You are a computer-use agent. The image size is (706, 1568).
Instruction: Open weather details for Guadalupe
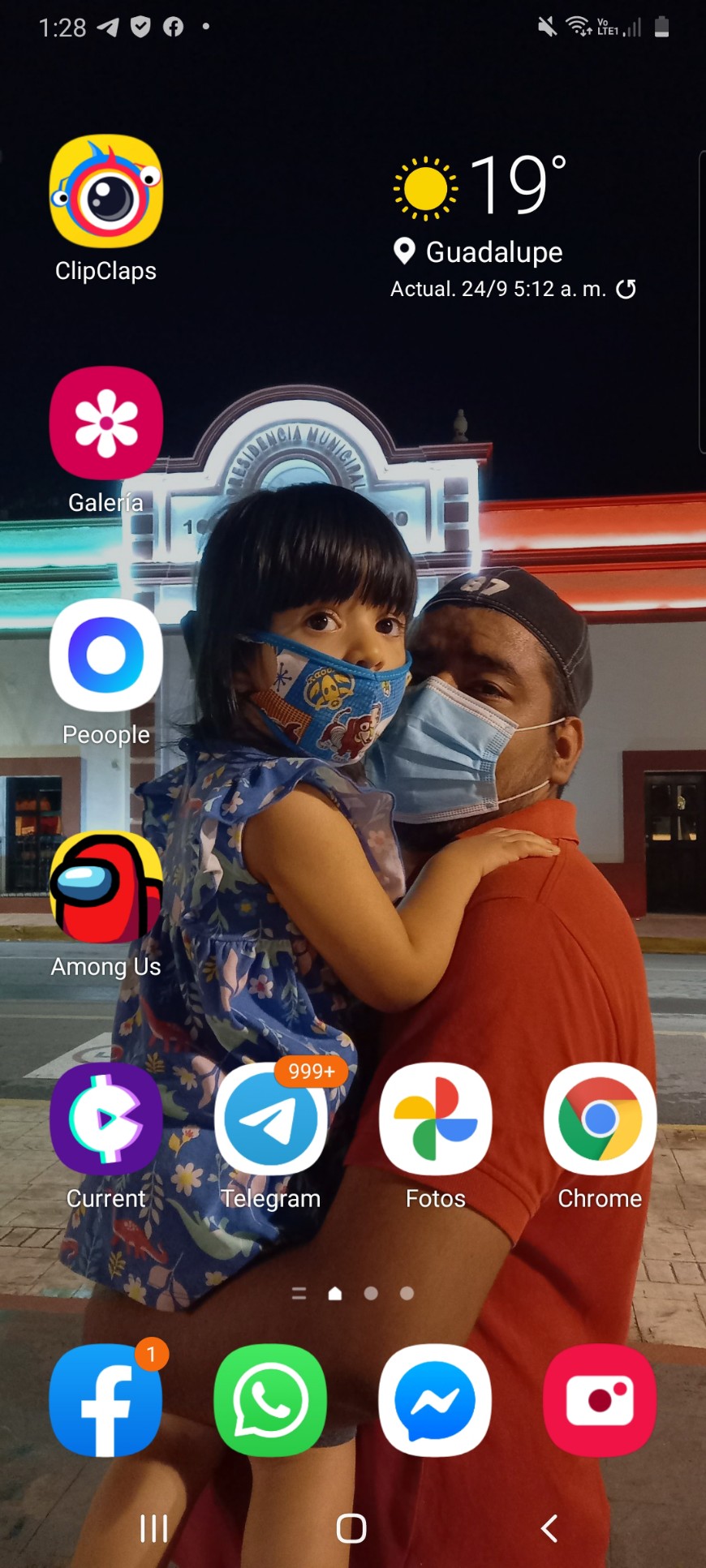click(x=493, y=252)
